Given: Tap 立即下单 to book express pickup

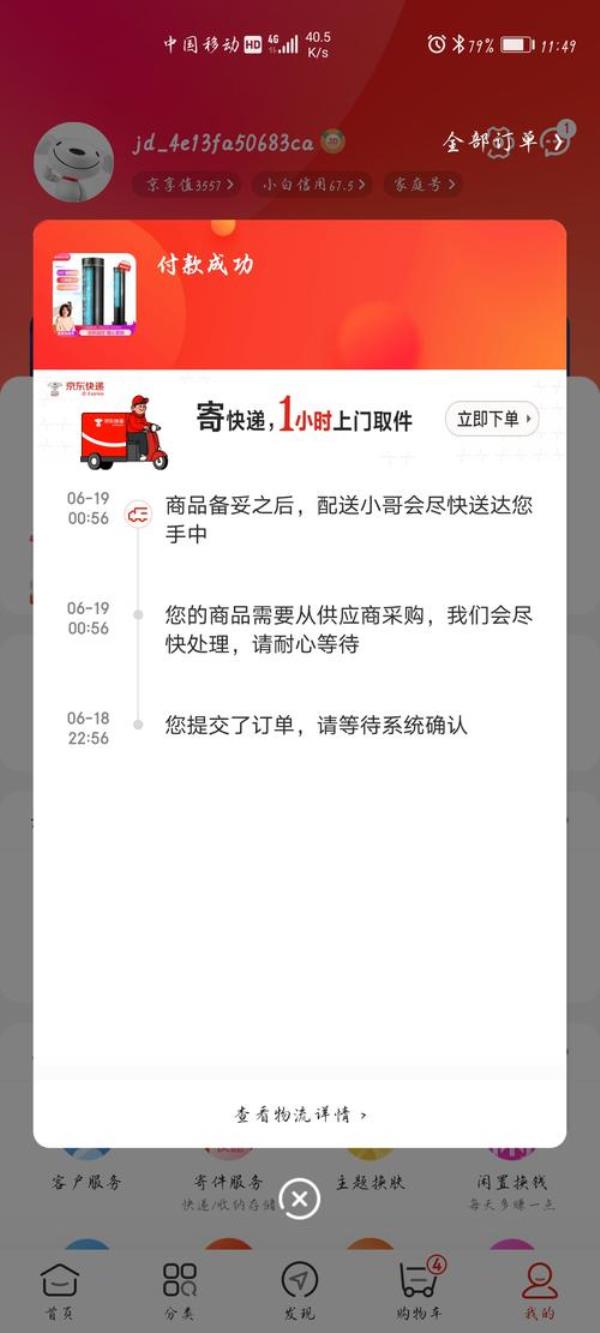Looking at the screenshot, I should [492, 419].
